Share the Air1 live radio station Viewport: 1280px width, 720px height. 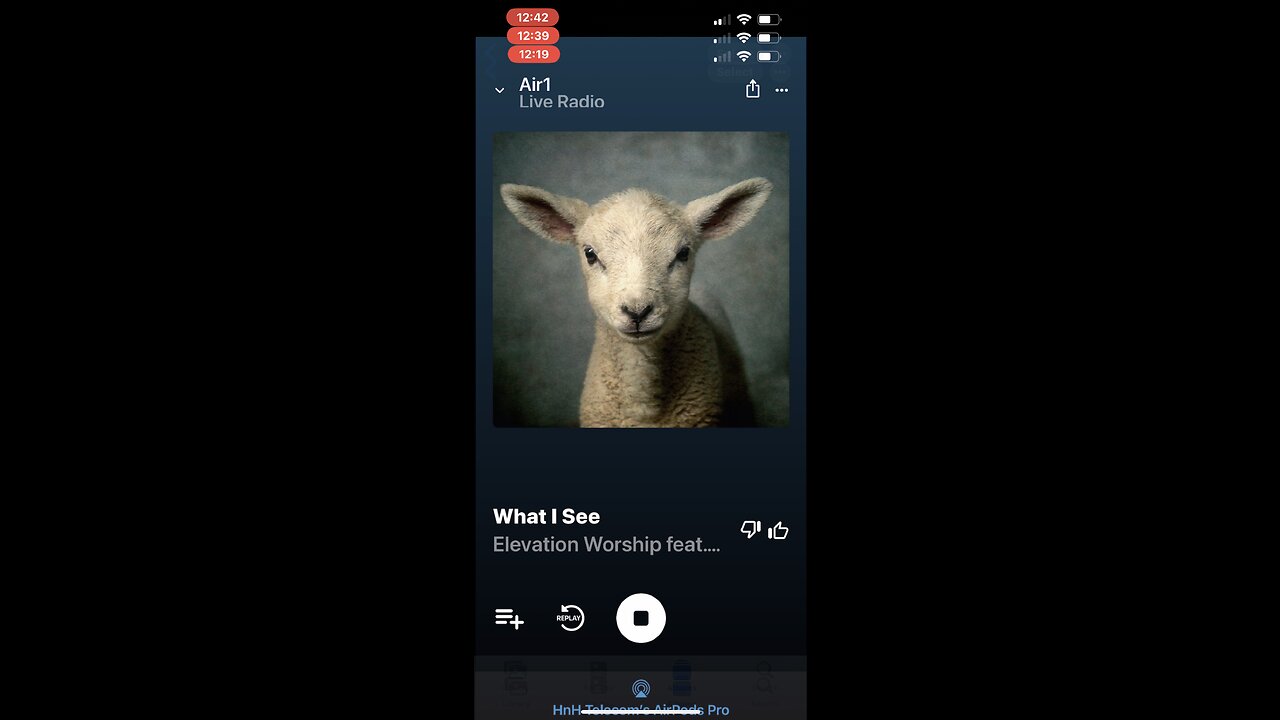[753, 90]
